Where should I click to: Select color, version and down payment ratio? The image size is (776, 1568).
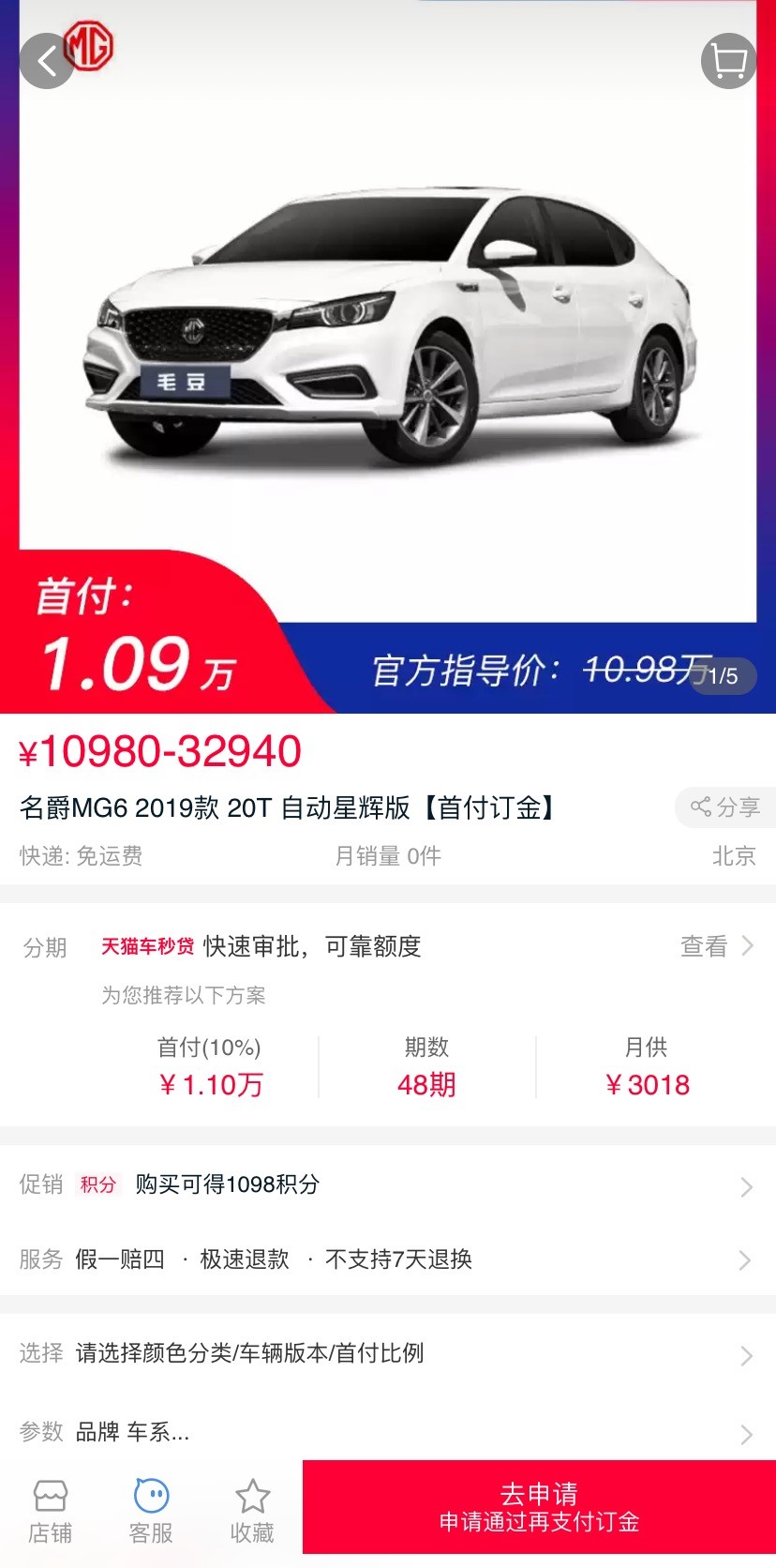(387, 1353)
